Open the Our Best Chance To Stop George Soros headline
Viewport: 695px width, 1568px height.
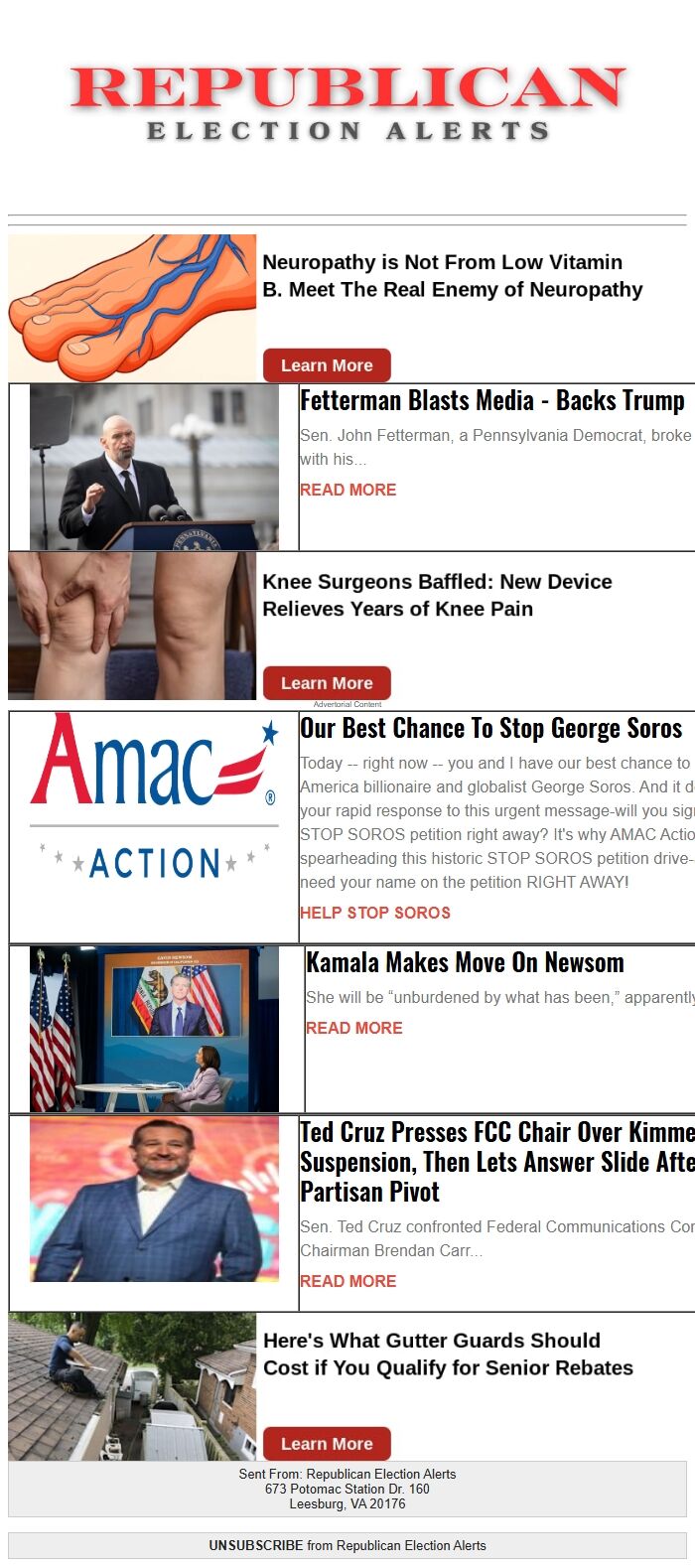click(490, 729)
